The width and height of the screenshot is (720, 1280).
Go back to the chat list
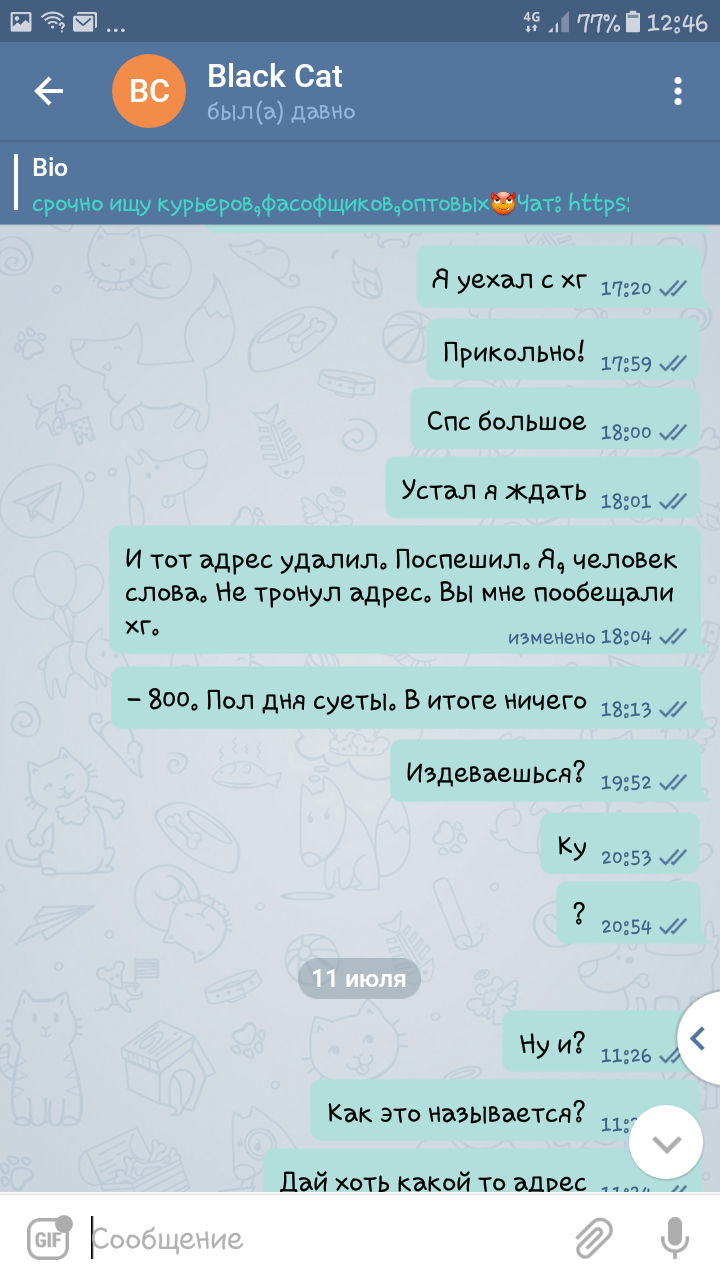[48, 91]
